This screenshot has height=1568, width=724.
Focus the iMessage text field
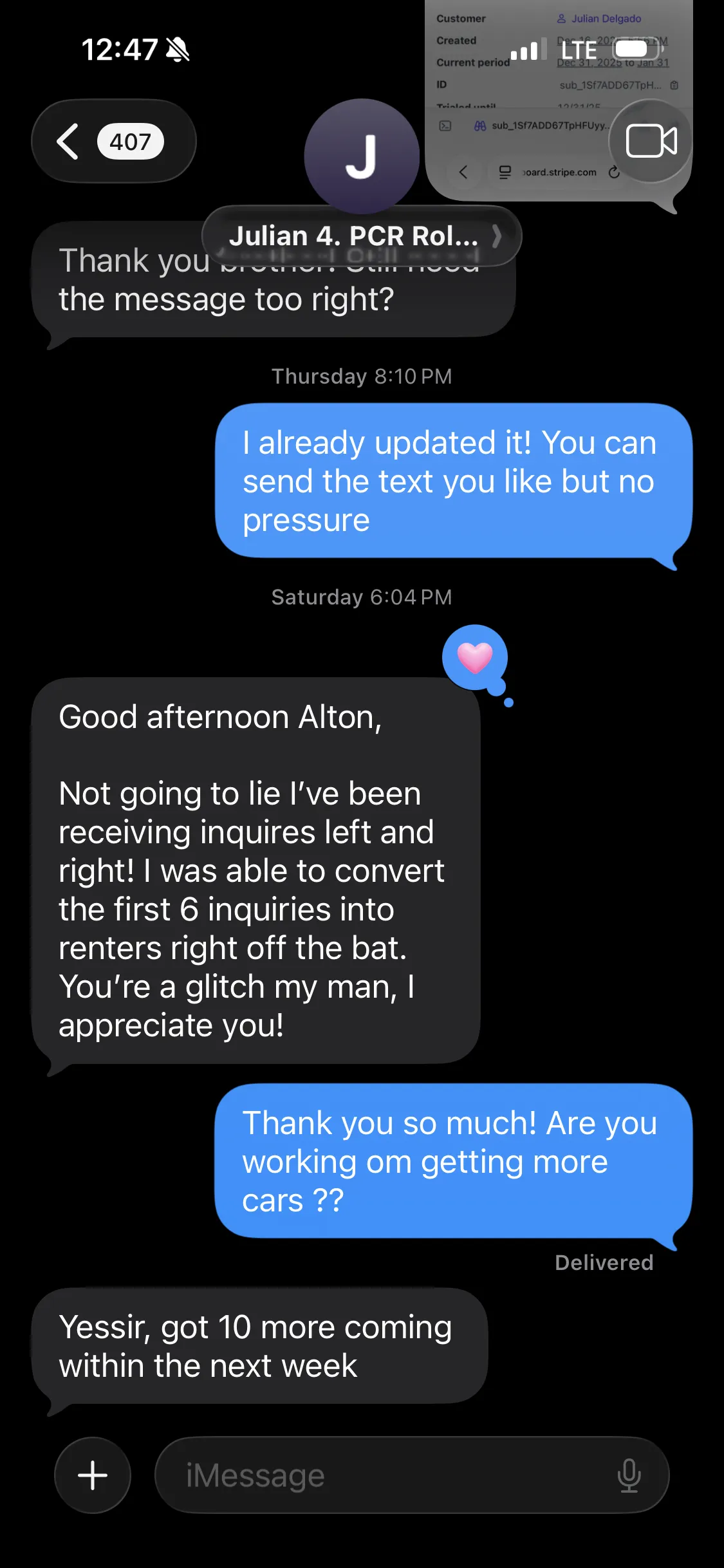[x=386, y=1475]
